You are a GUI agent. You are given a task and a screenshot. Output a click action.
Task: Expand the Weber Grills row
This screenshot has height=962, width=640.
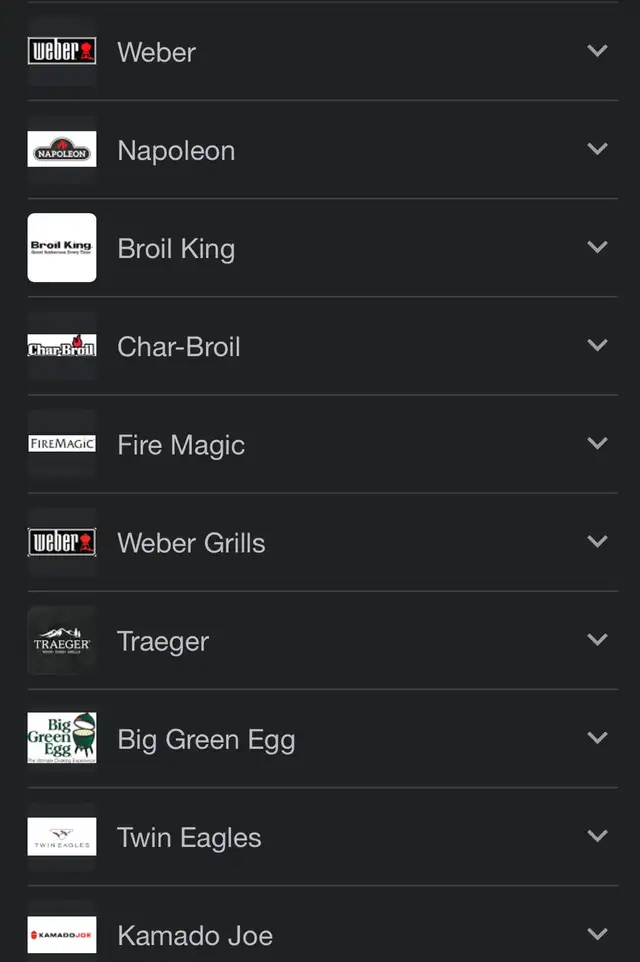[x=597, y=541]
